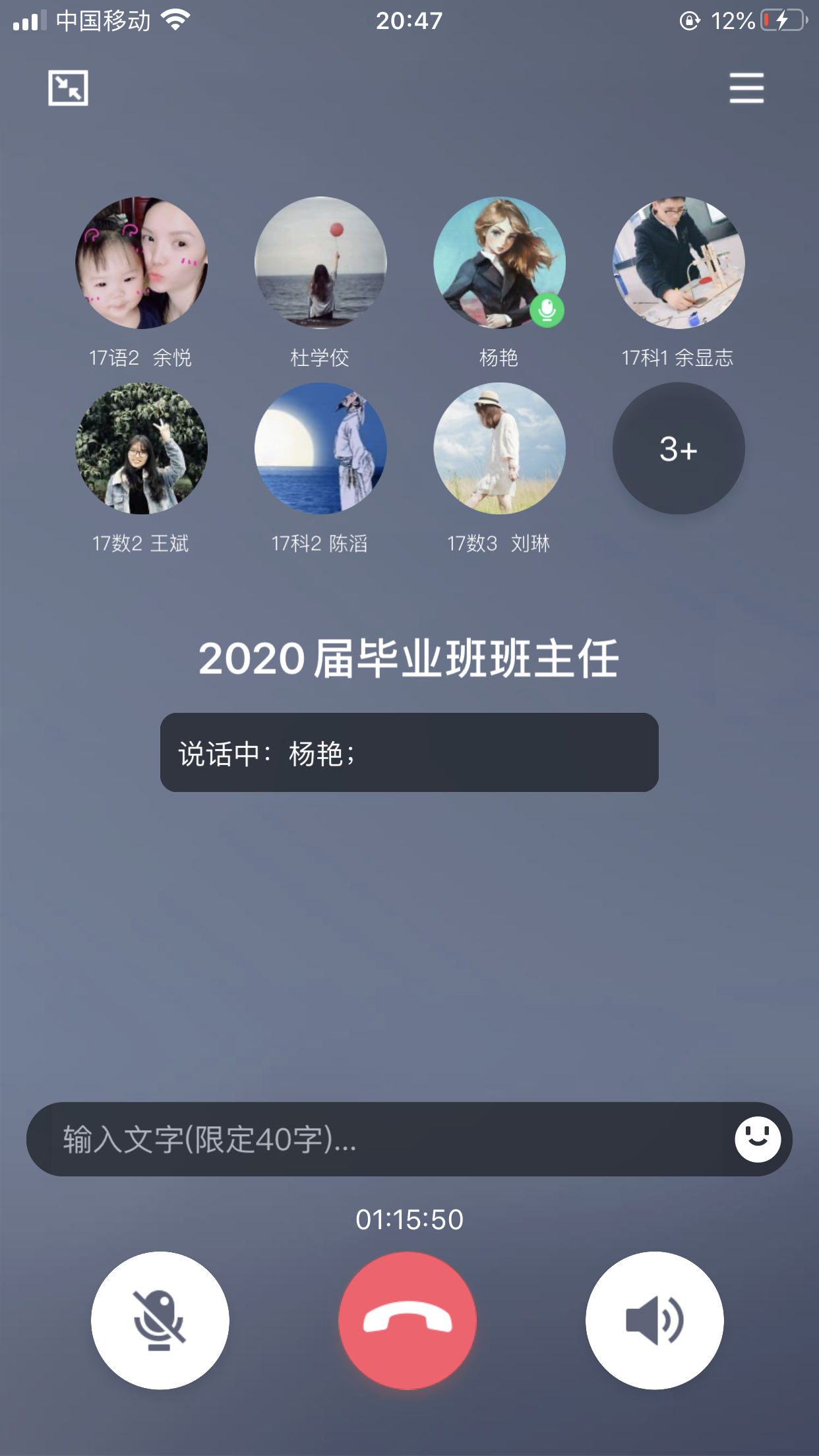The width and height of the screenshot is (819, 1456).
Task: Tap the avatar of 17数3 刘琳
Action: tap(499, 448)
